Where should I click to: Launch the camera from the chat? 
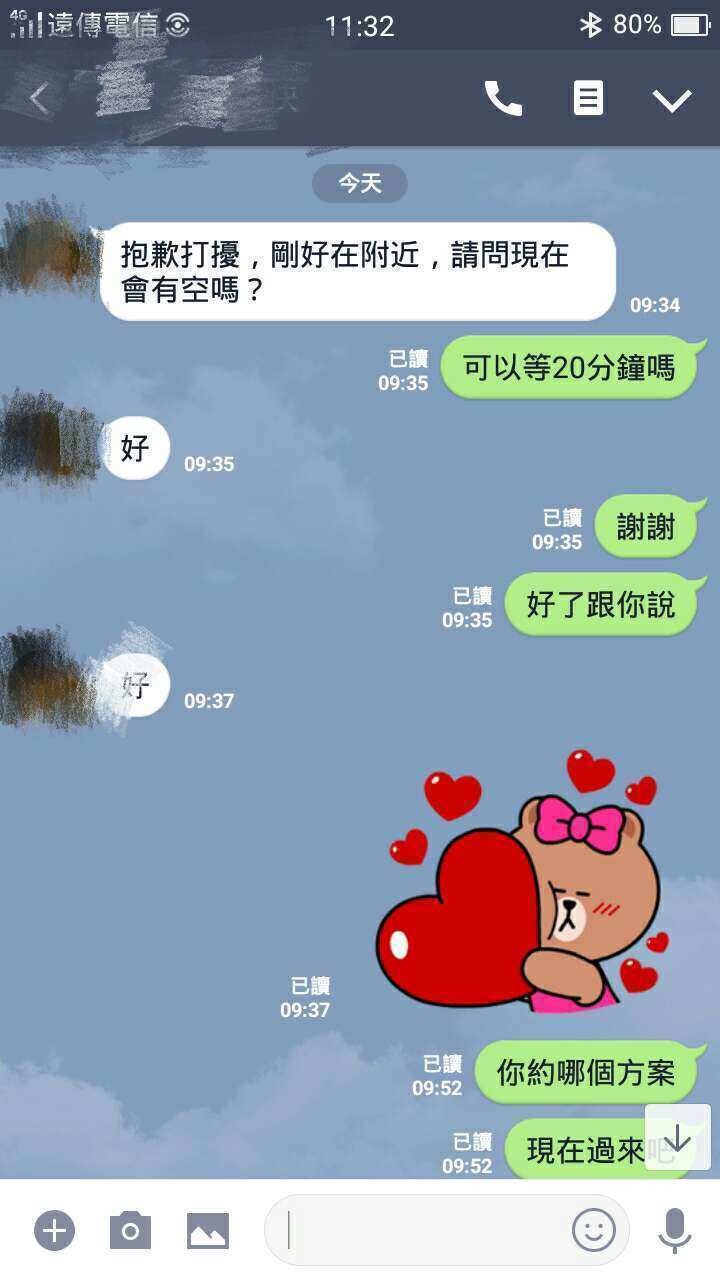[x=130, y=1230]
